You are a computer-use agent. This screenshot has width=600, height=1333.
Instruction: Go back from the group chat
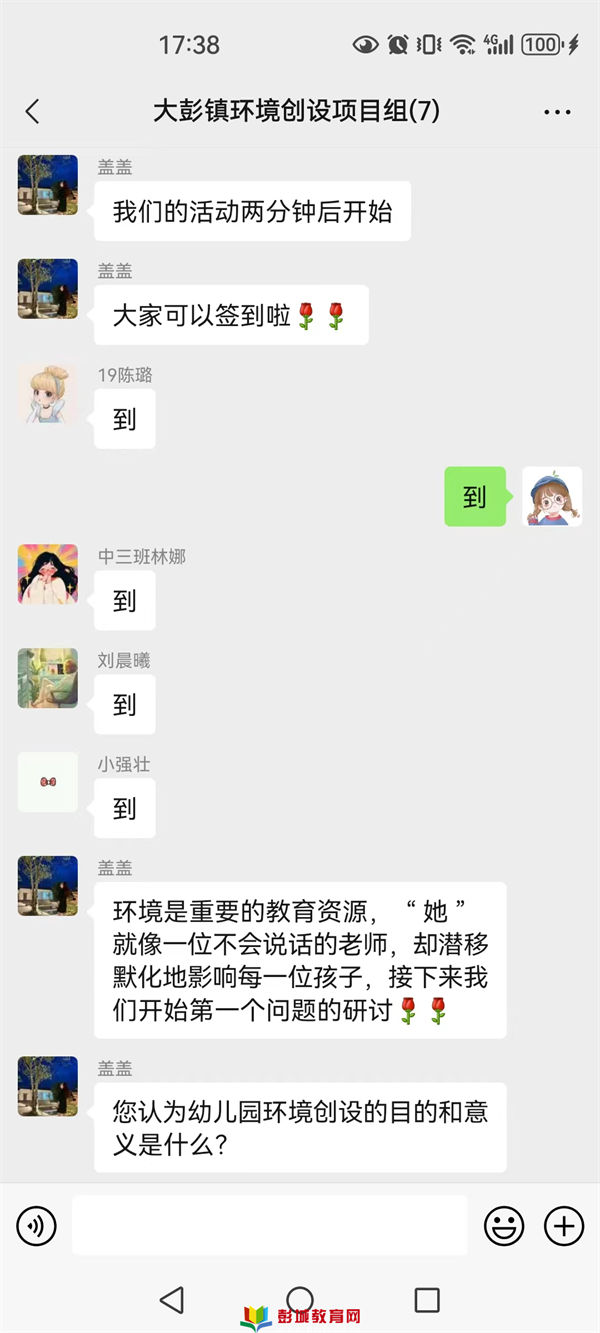coord(32,111)
